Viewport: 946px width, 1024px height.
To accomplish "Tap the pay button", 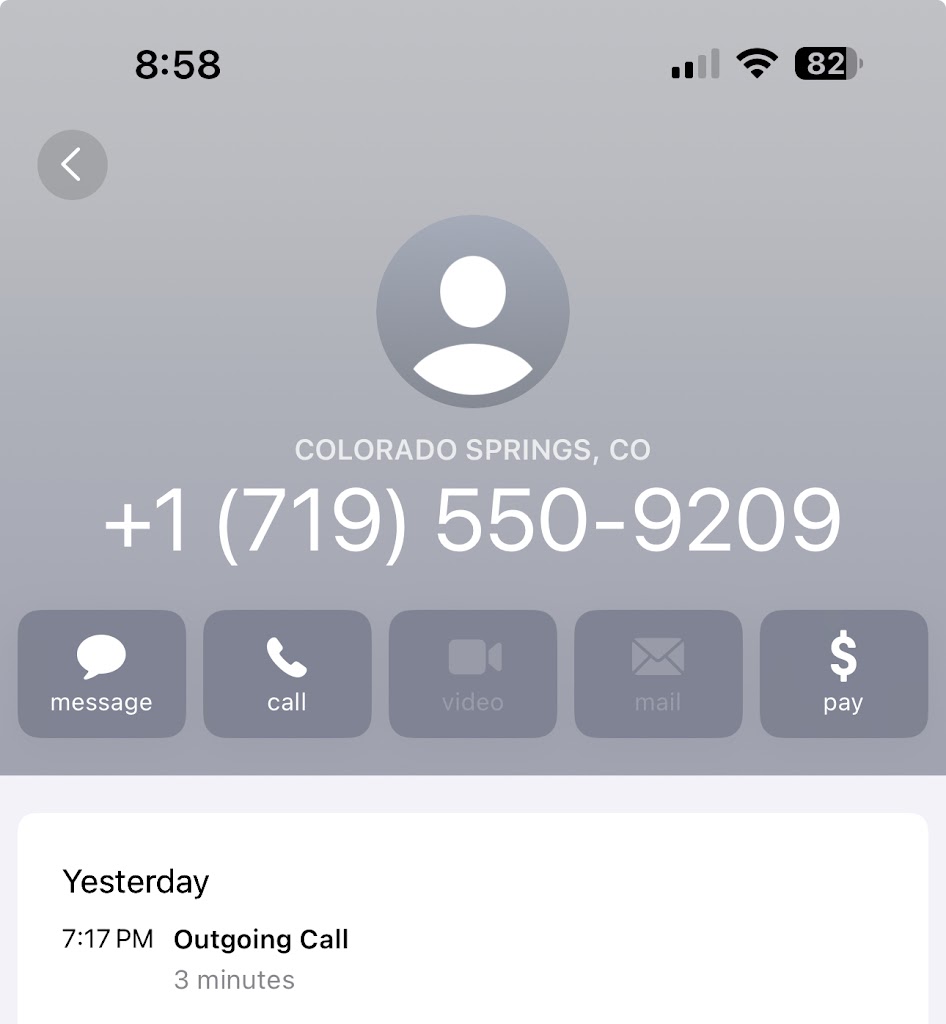I will click(x=843, y=674).
